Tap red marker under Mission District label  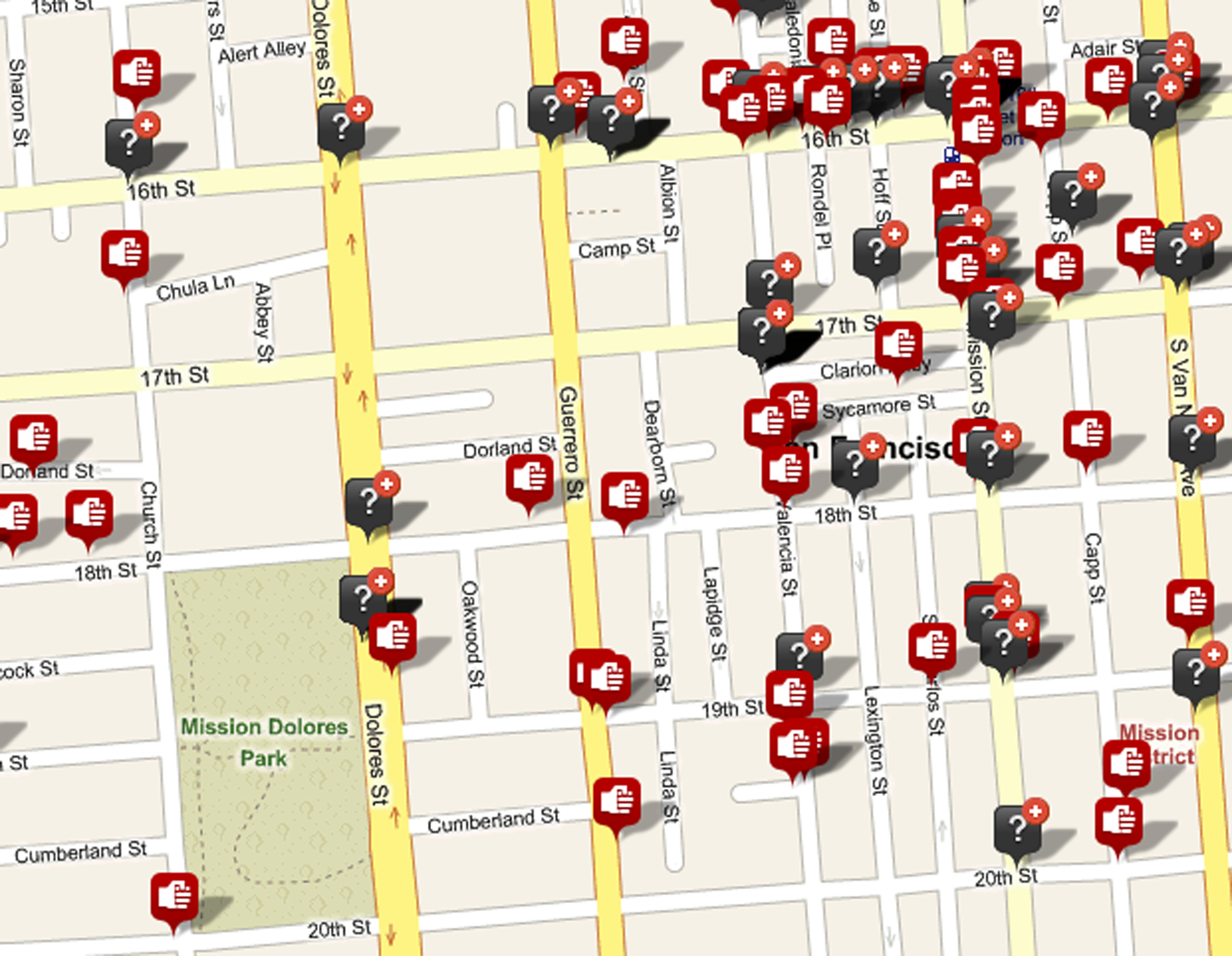1127,764
